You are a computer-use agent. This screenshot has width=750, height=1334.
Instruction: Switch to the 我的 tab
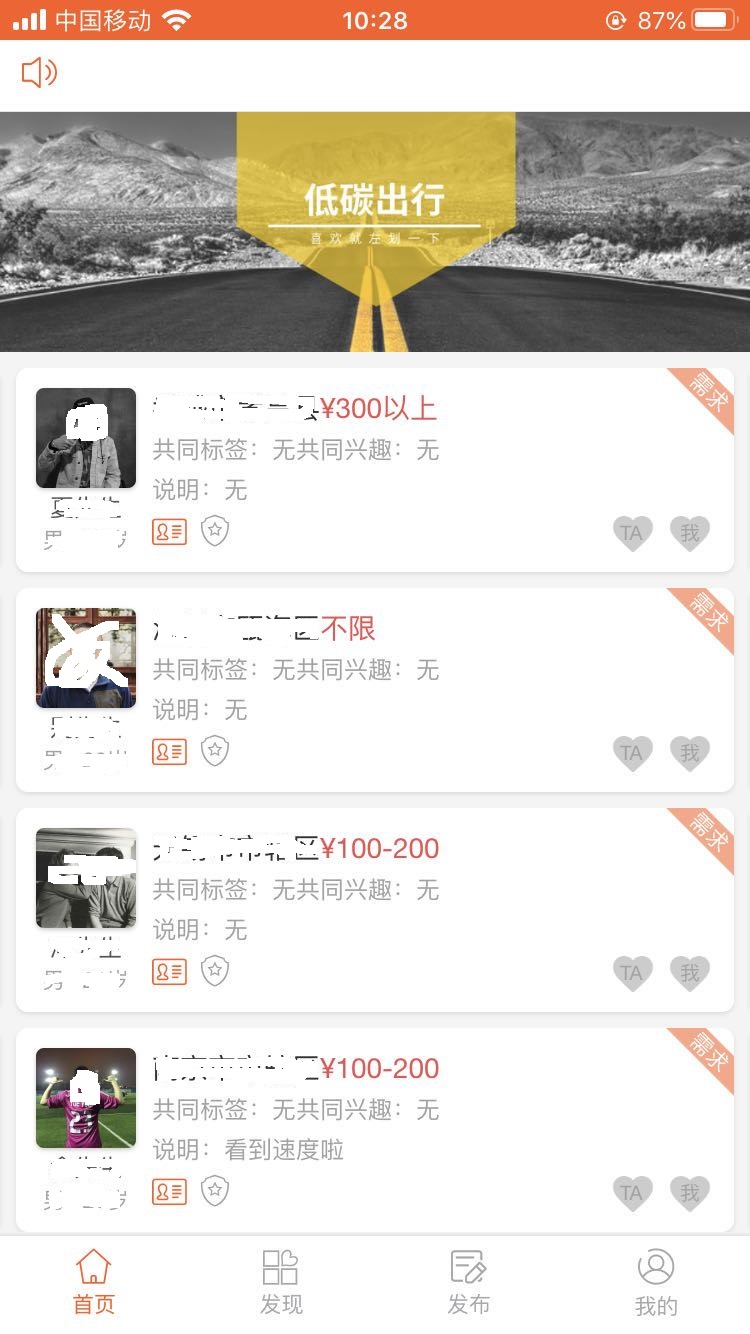(x=656, y=1278)
